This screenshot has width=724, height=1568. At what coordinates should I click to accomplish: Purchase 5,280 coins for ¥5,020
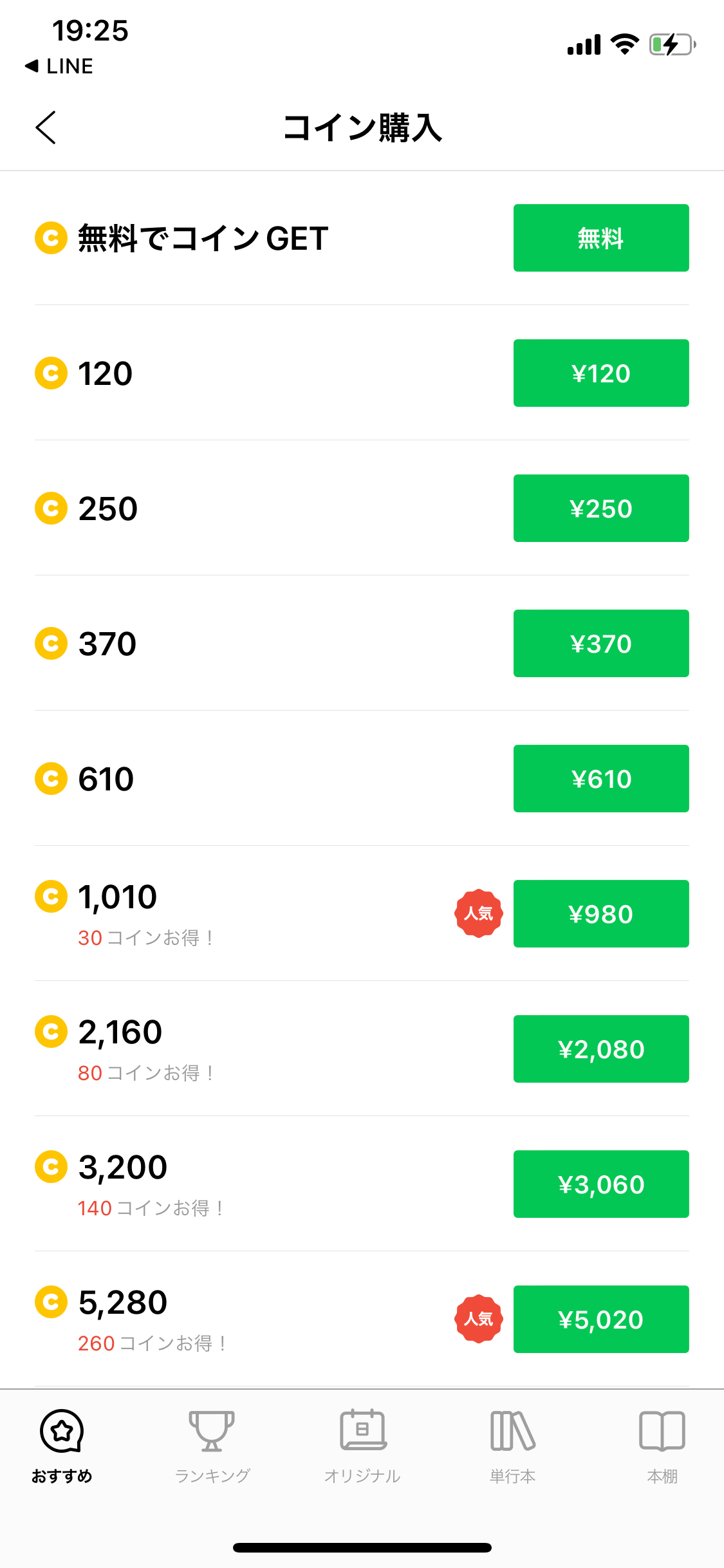click(x=600, y=1319)
